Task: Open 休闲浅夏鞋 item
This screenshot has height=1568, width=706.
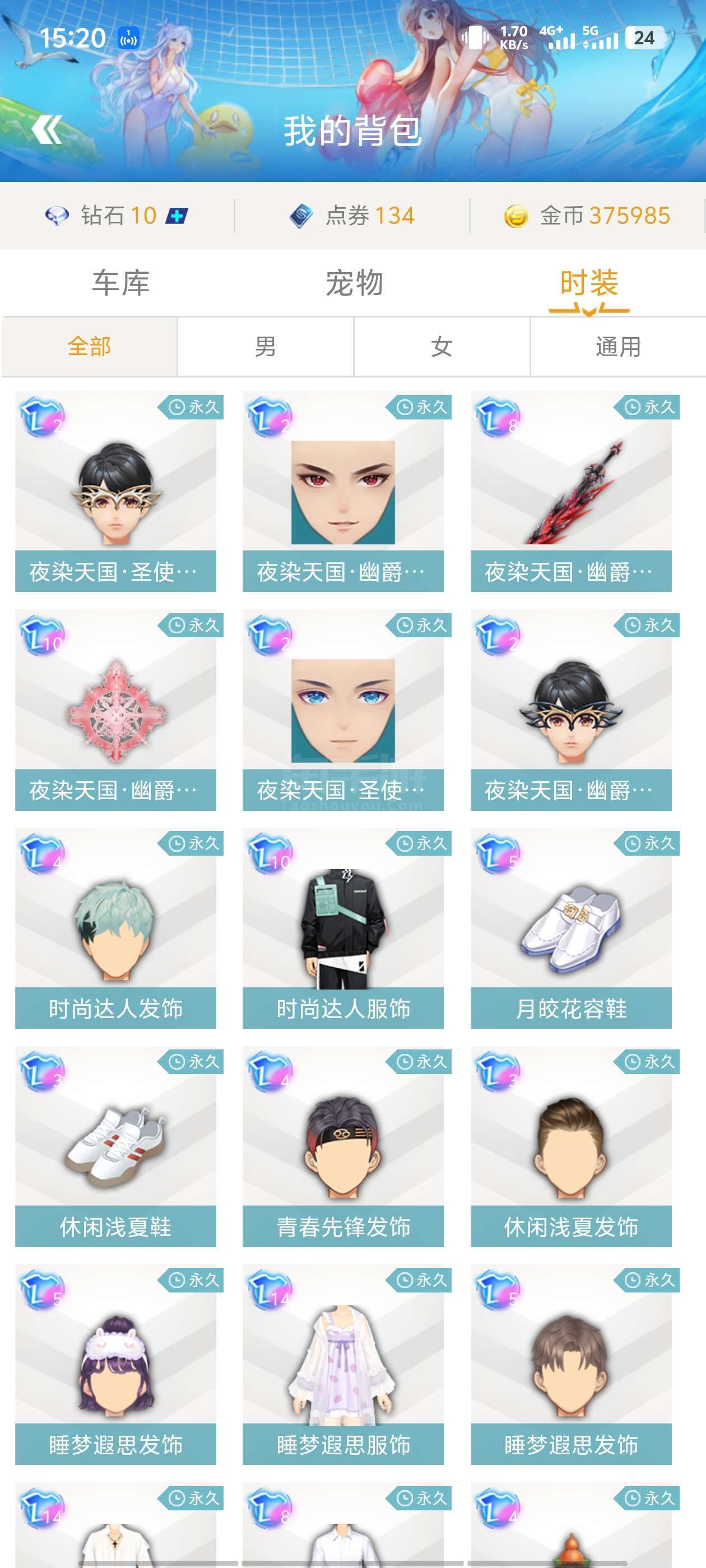Action: (116, 1147)
